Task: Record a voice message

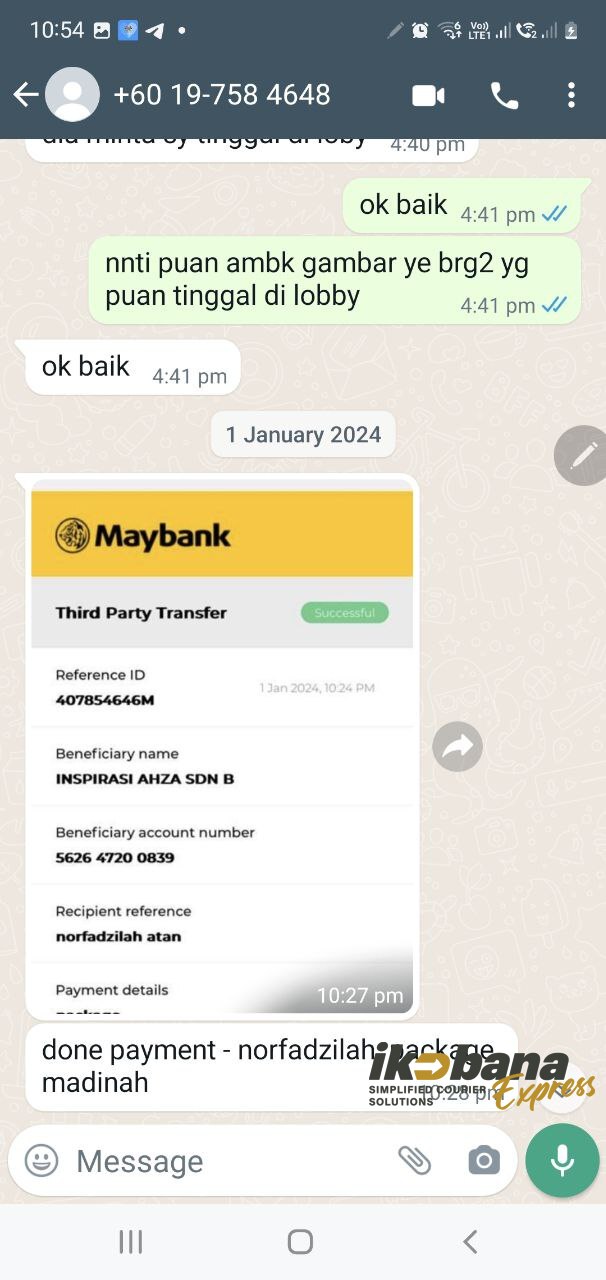Action: coord(562,1160)
